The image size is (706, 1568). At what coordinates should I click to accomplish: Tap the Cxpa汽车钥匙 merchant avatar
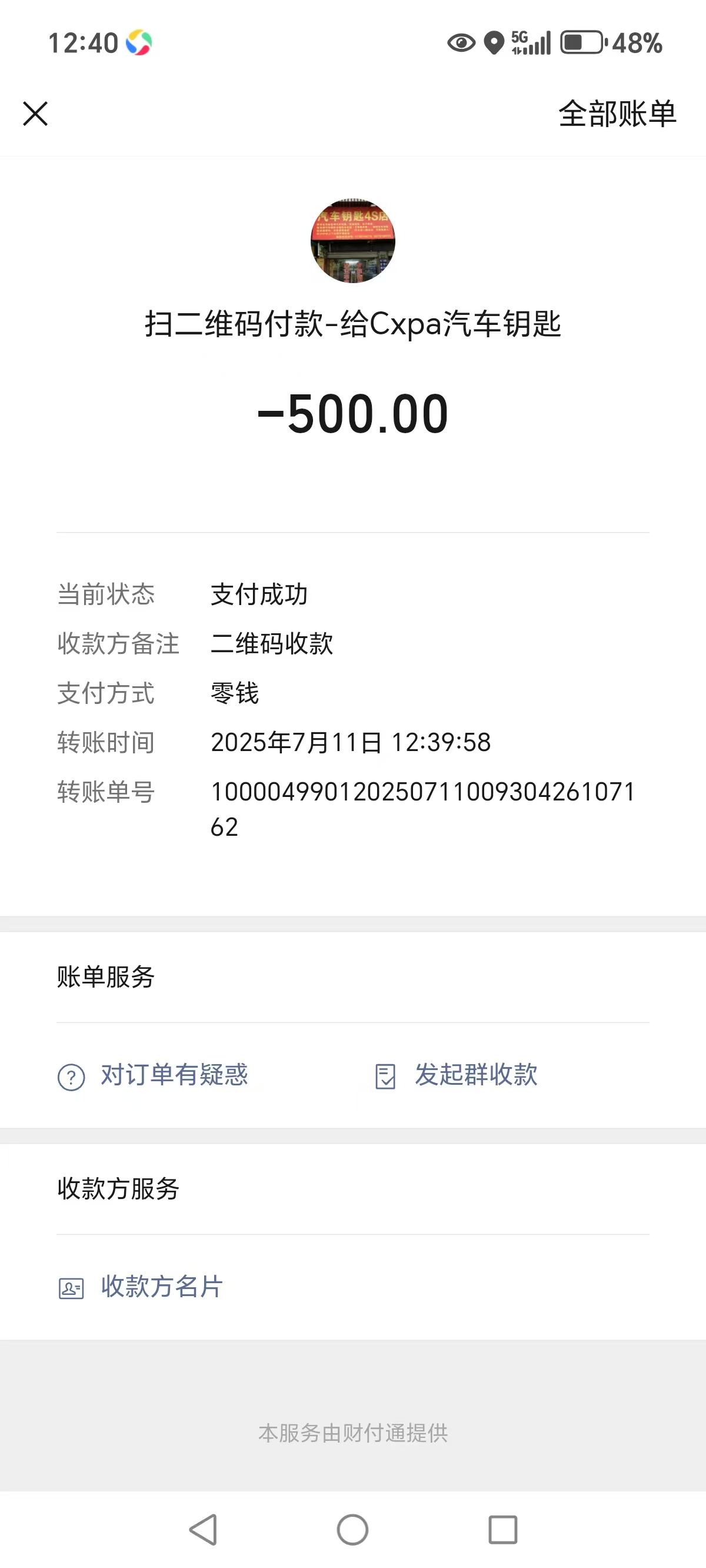coord(353,241)
